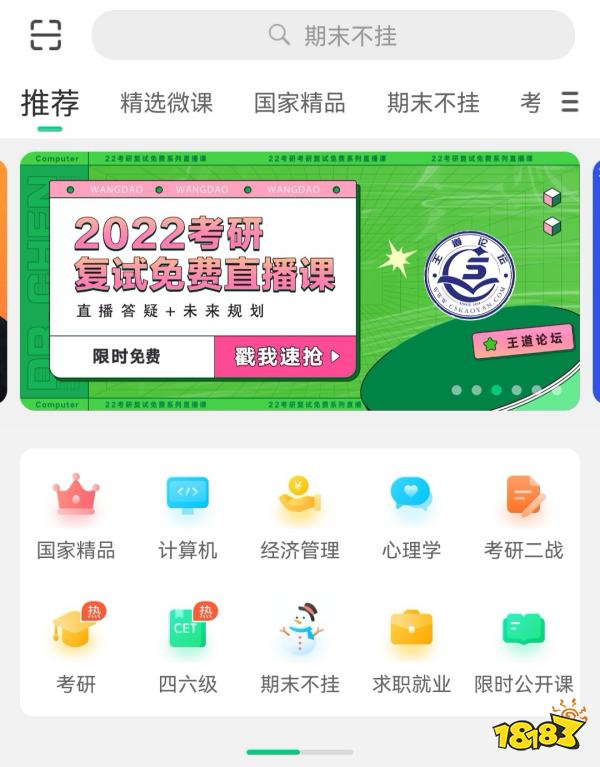Viewport: 600px width, 767px height.
Task: Switch to the 精选微课 tab
Action: (x=166, y=103)
